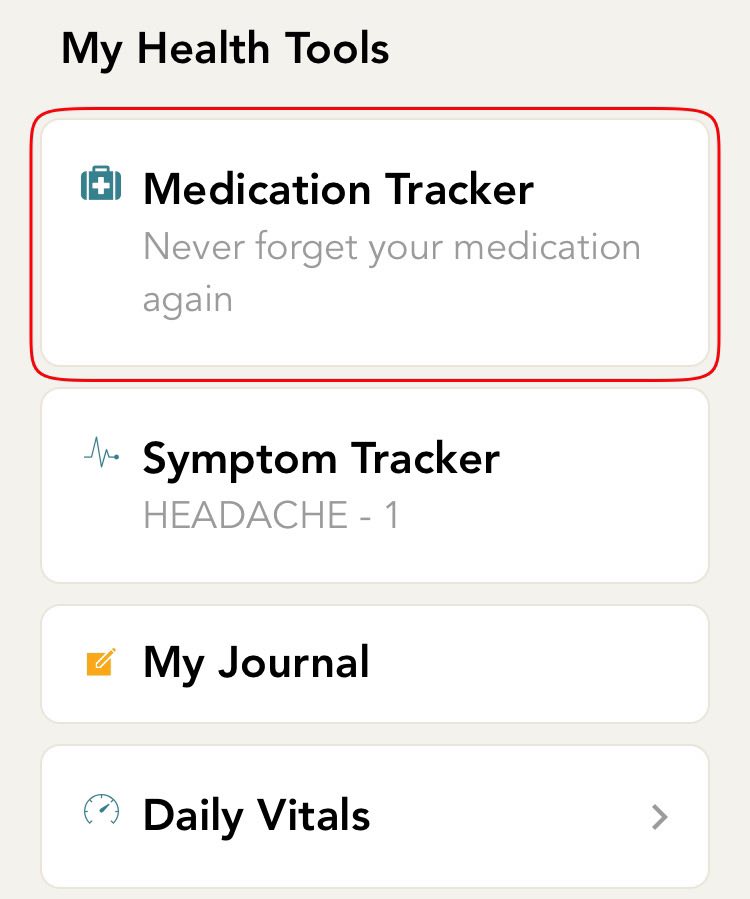
Task: Open My Journal
Action: [375, 662]
